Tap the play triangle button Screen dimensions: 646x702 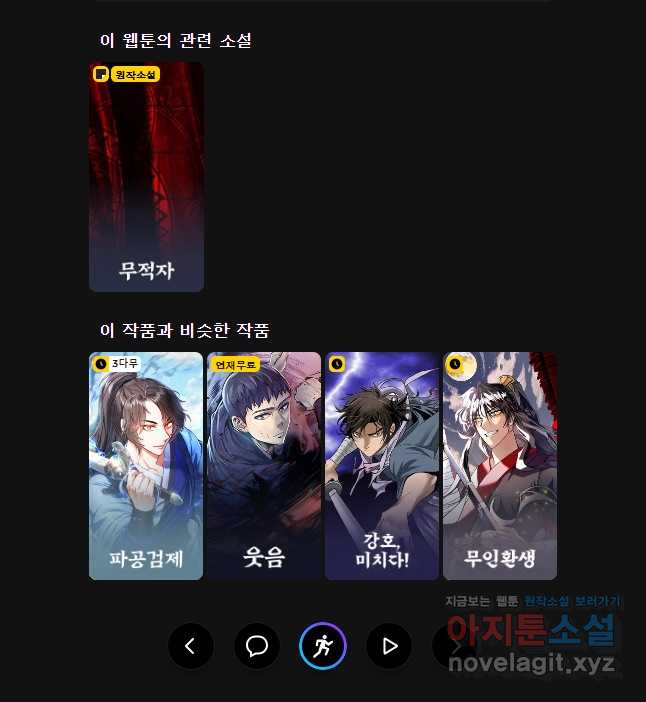point(389,646)
